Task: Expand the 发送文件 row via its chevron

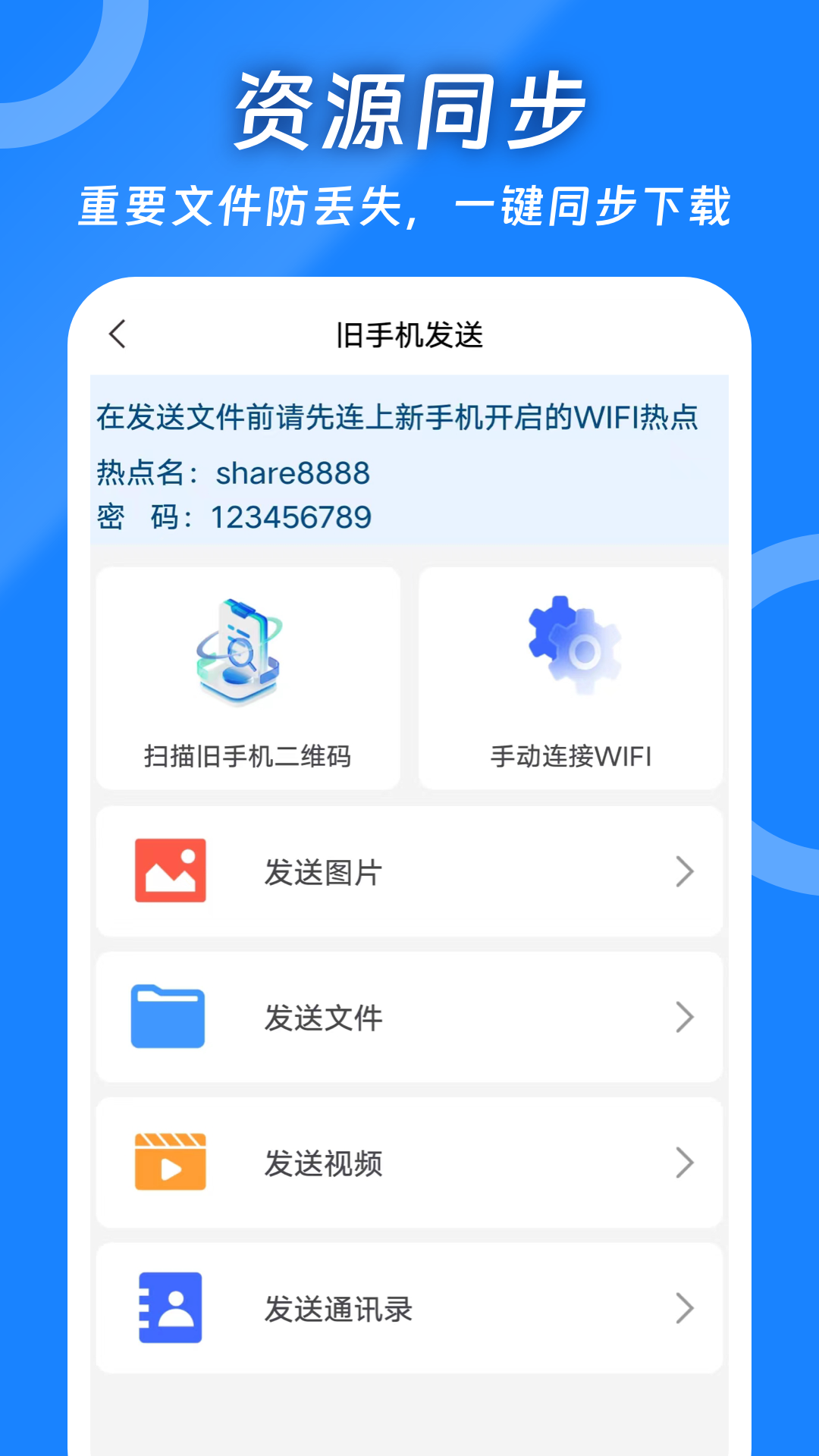Action: (685, 1016)
